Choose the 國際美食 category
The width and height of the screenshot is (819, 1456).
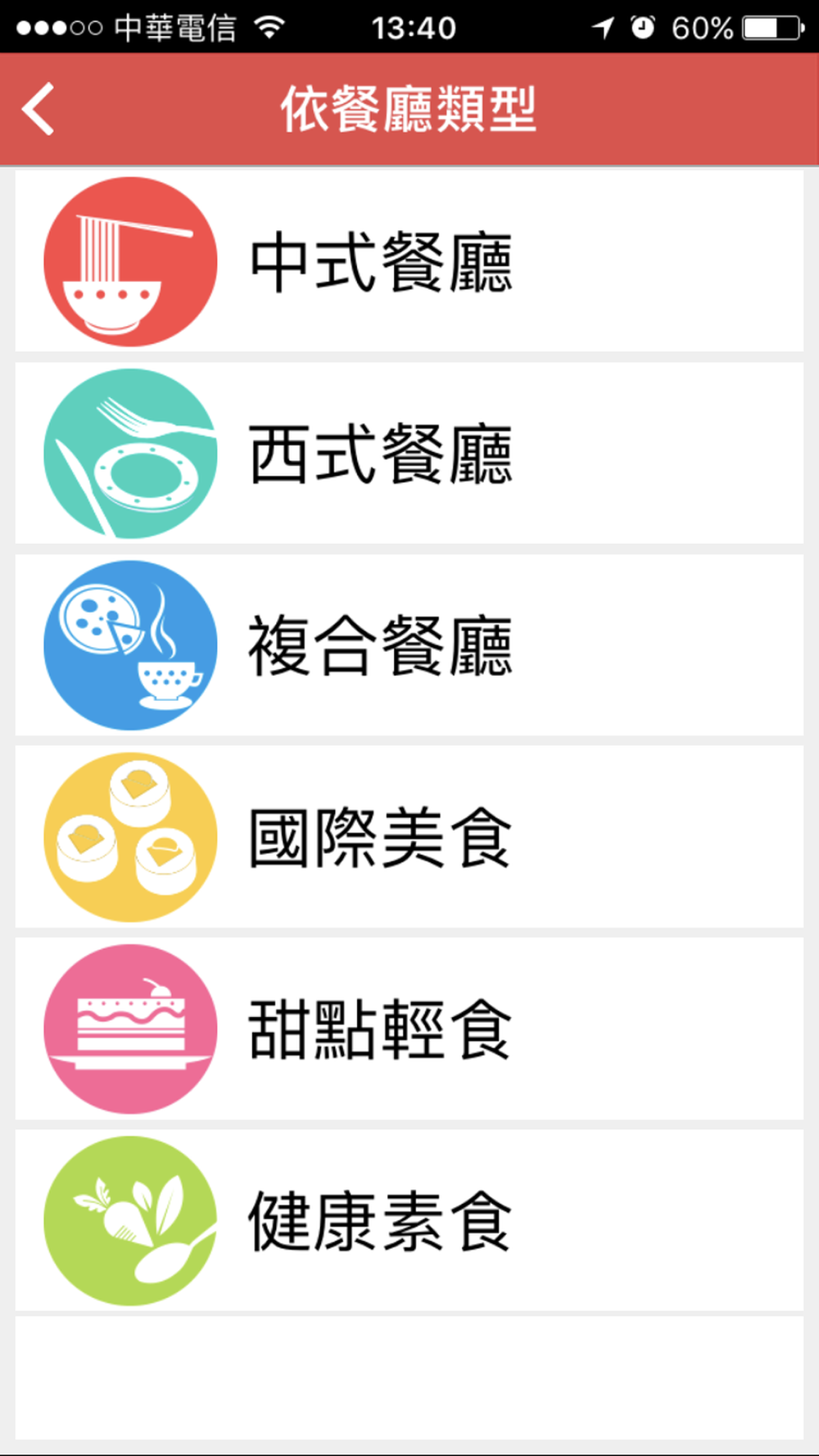pyautogui.click(x=409, y=836)
